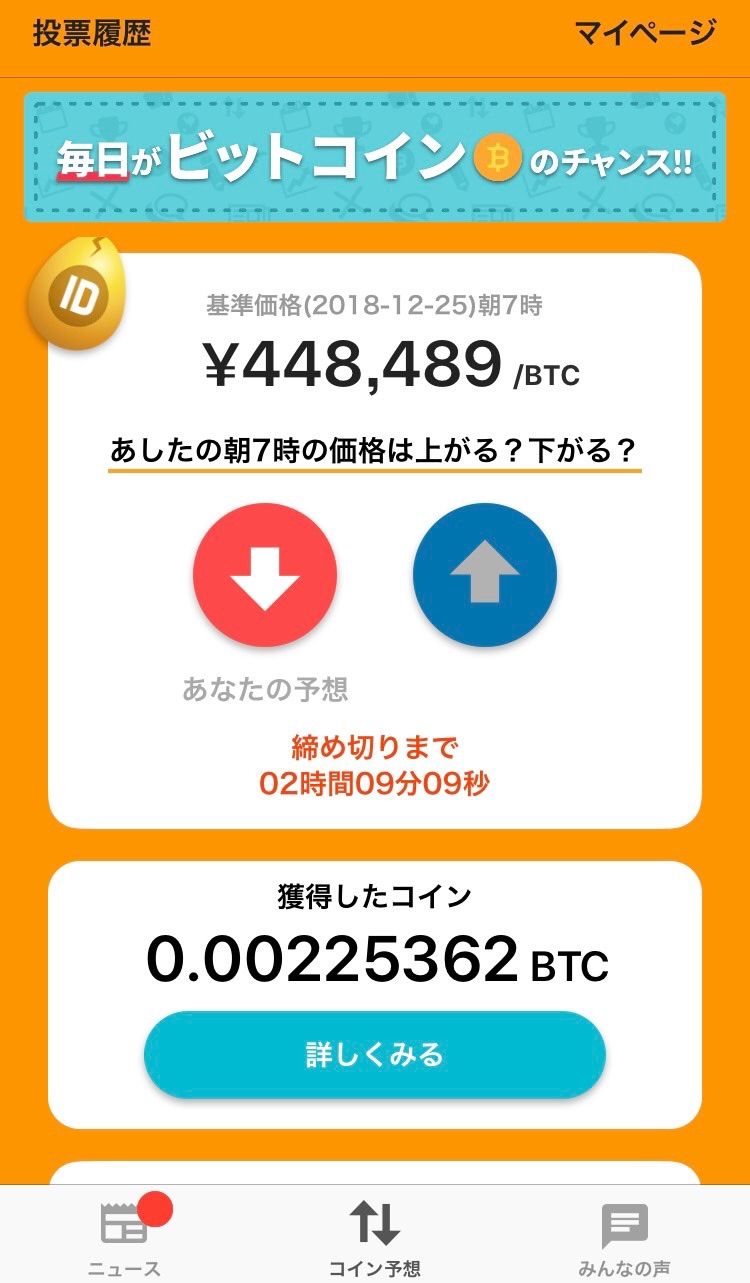Open 投票履歴 voting history
750x1283 pixels.
point(92,33)
